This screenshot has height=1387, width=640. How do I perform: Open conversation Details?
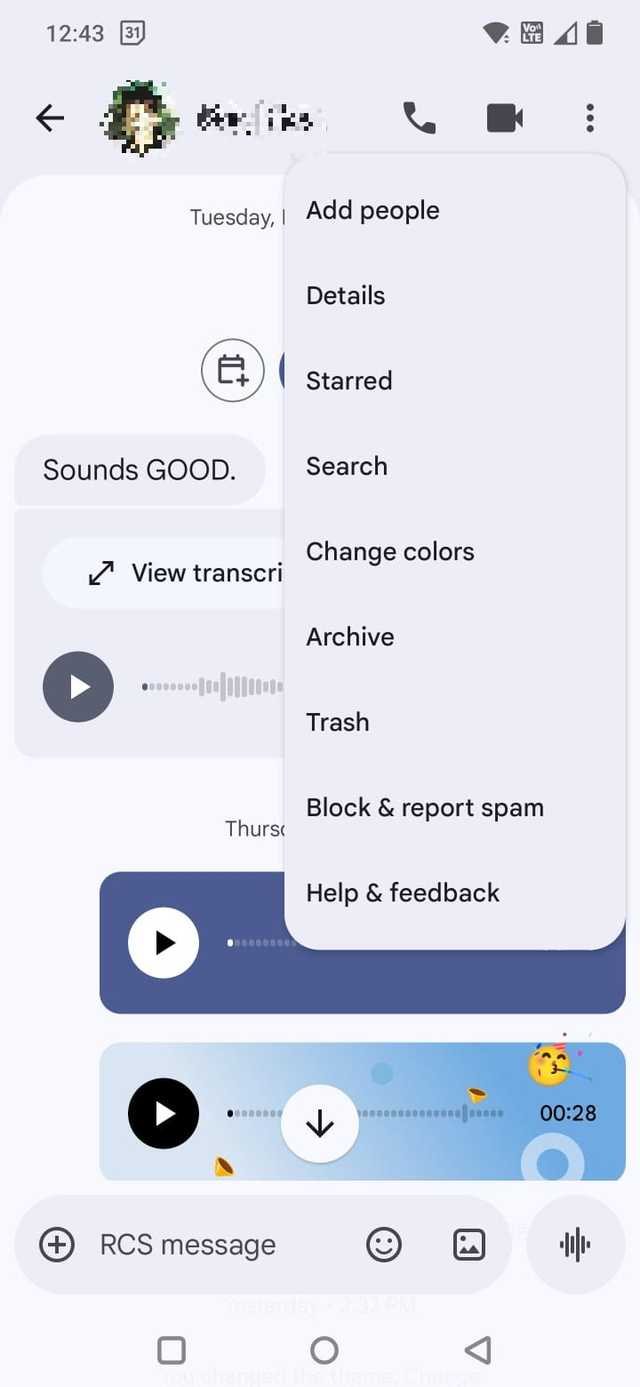pos(345,296)
